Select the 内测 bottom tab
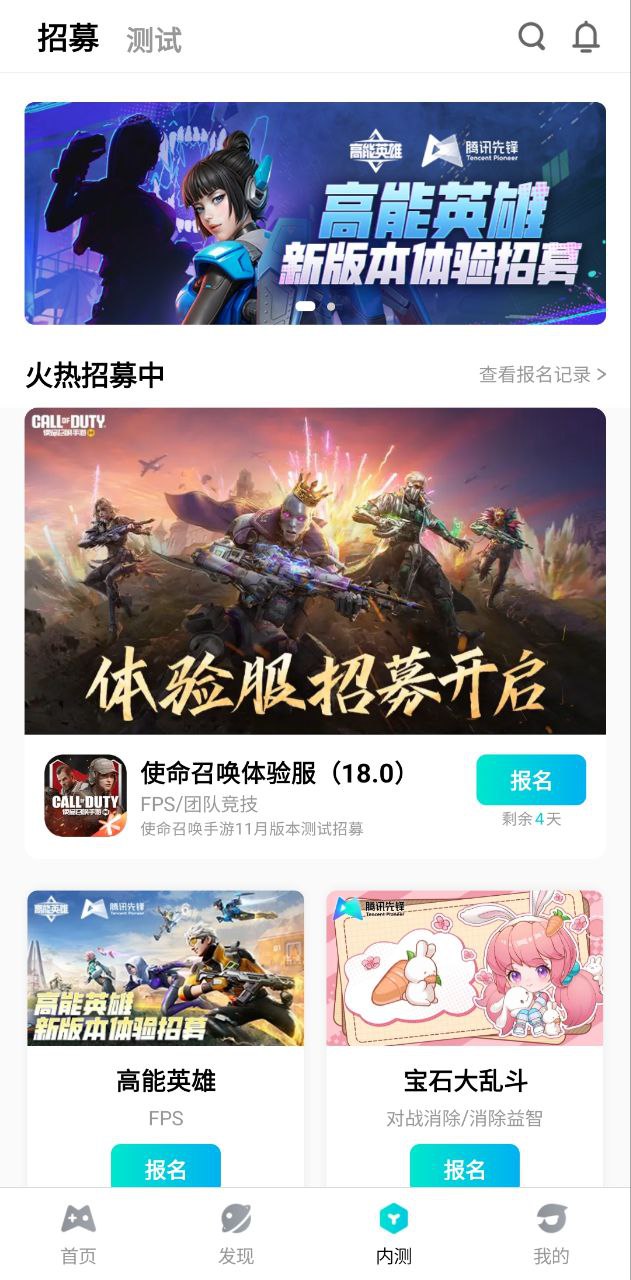The image size is (631, 1280). click(394, 1234)
